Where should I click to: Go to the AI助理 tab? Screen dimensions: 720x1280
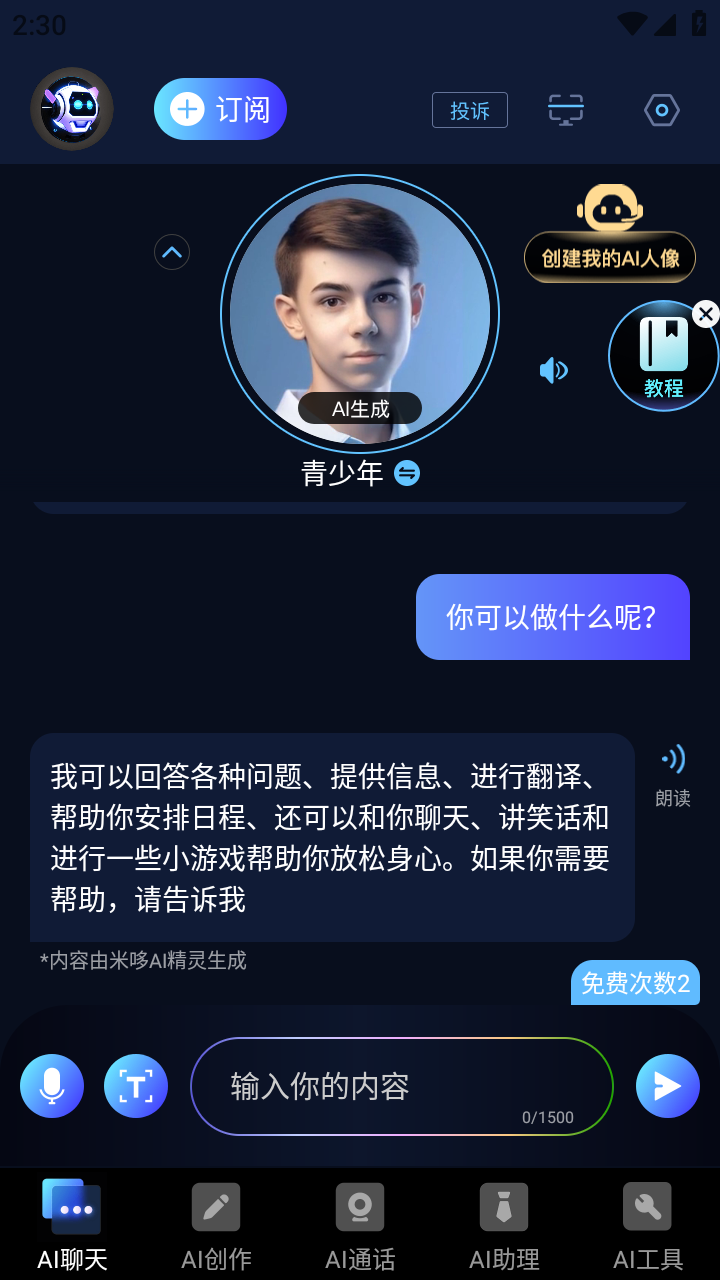[x=504, y=1225]
